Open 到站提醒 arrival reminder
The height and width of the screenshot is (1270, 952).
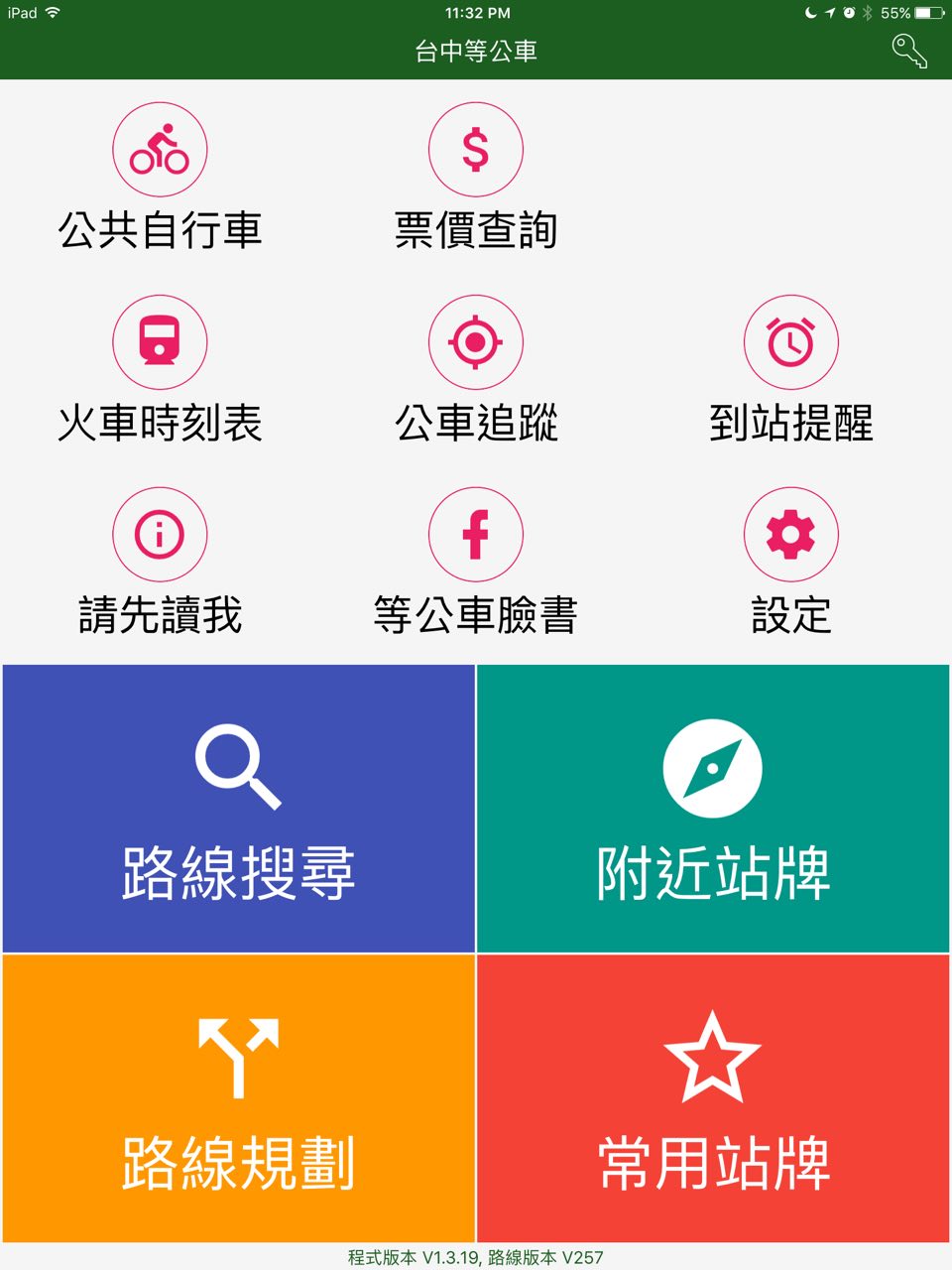pos(791,343)
